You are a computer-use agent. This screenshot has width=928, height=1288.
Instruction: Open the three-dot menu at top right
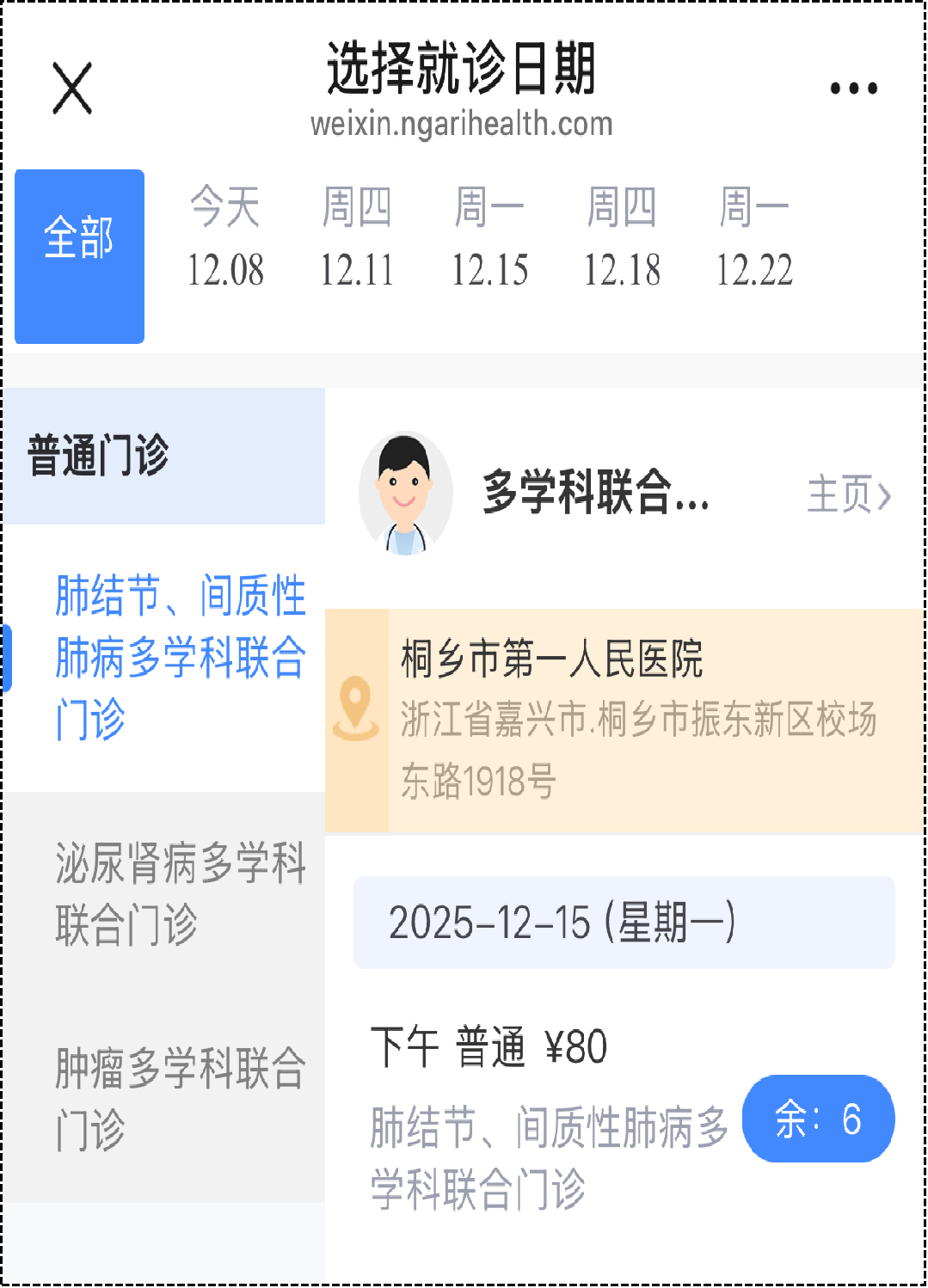(852, 86)
